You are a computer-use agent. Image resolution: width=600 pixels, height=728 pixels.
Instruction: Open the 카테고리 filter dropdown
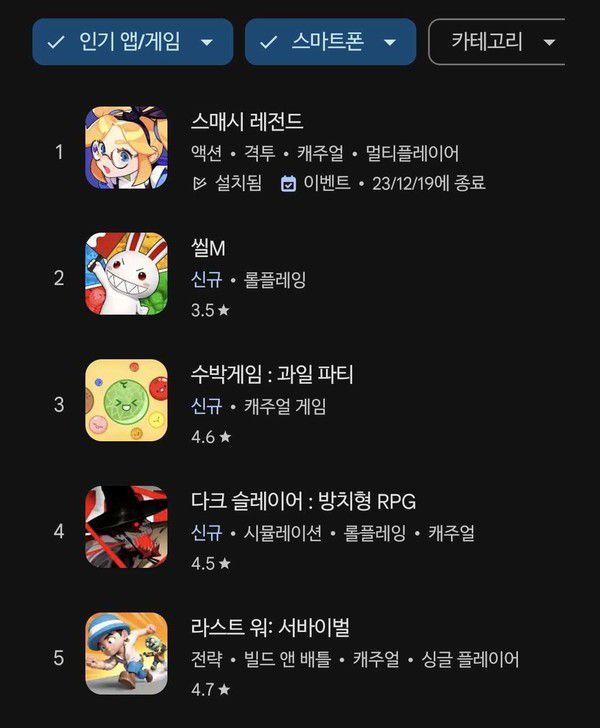coord(498,42)
